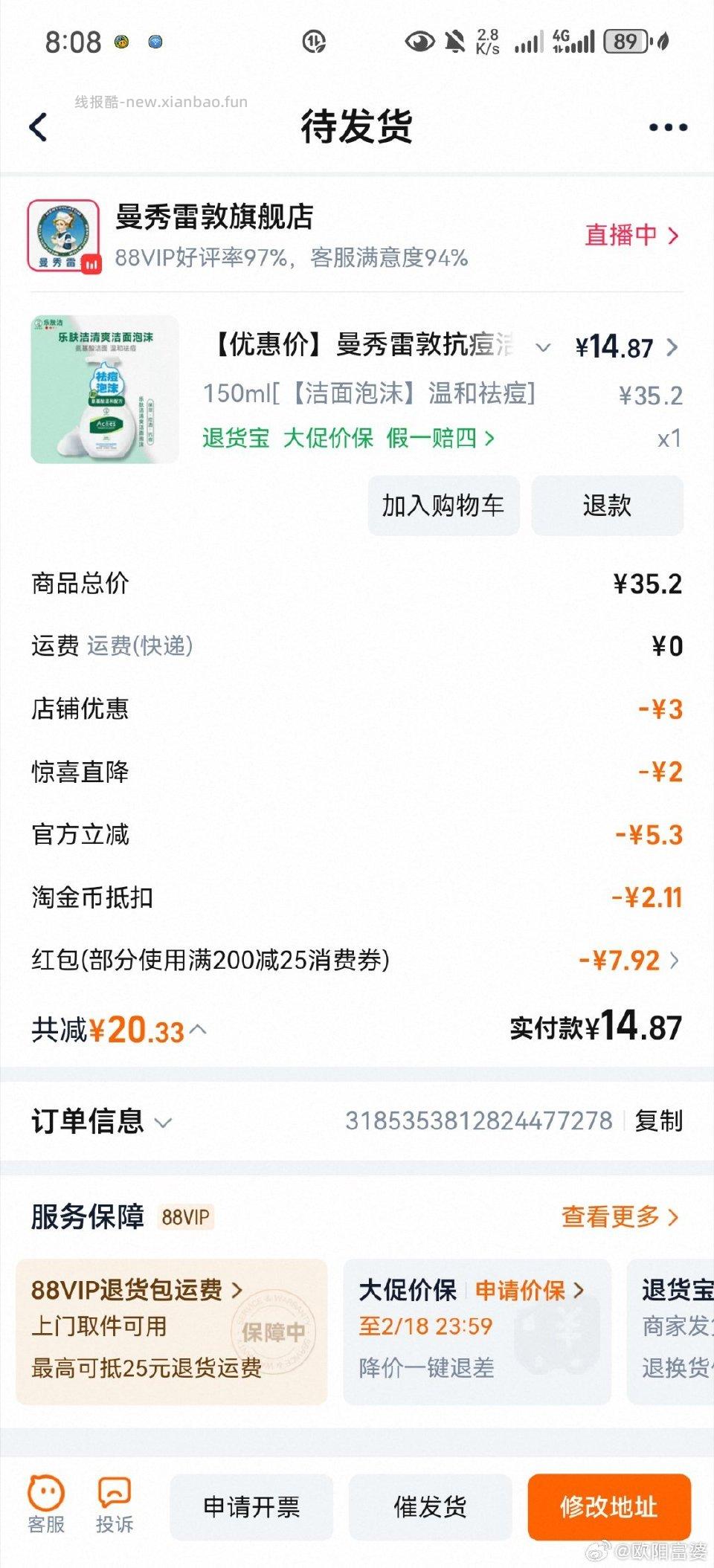The width and height of the screenshot is (714, 1568).
Task: Tap the live badge on the store logo
Action: pos(90,262)
